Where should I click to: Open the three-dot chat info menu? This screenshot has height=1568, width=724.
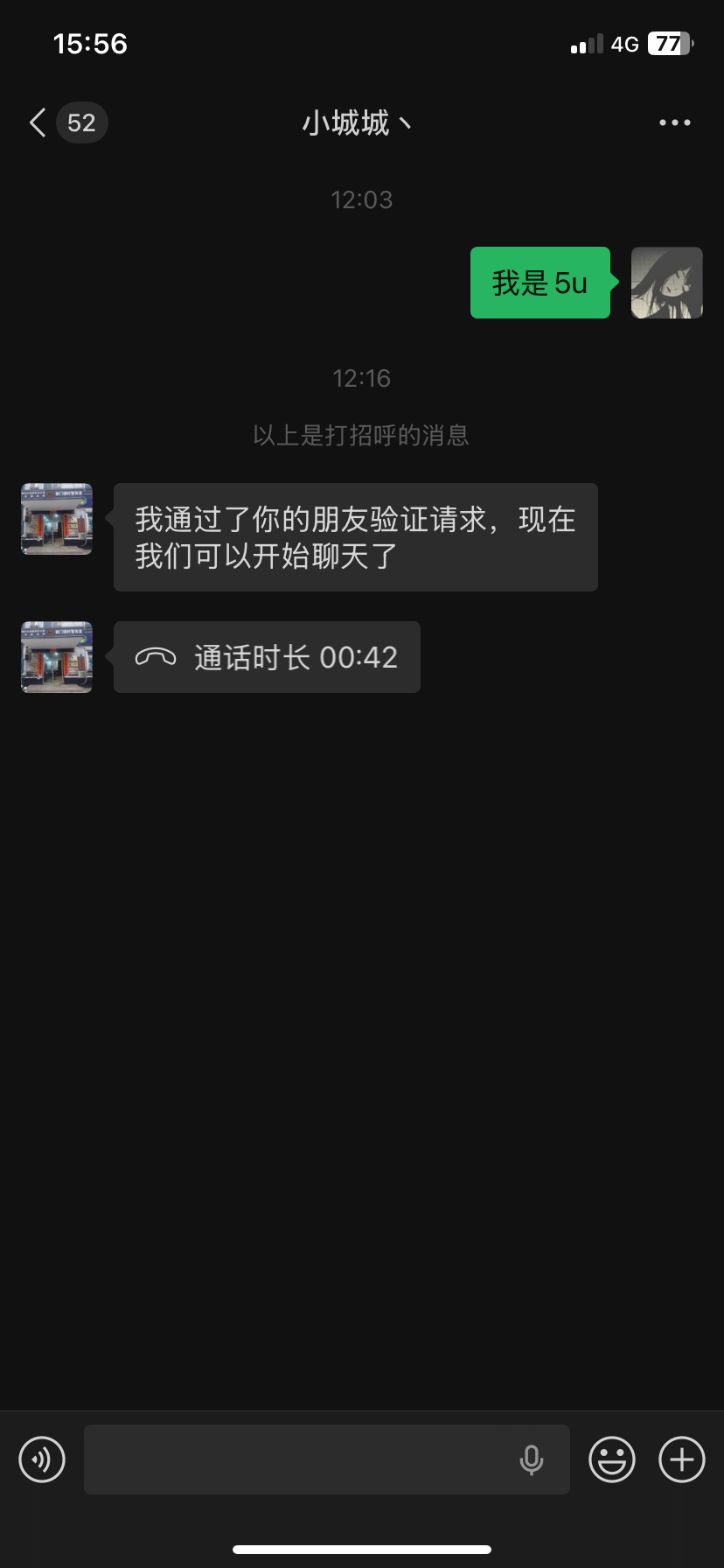pos(674,122)
